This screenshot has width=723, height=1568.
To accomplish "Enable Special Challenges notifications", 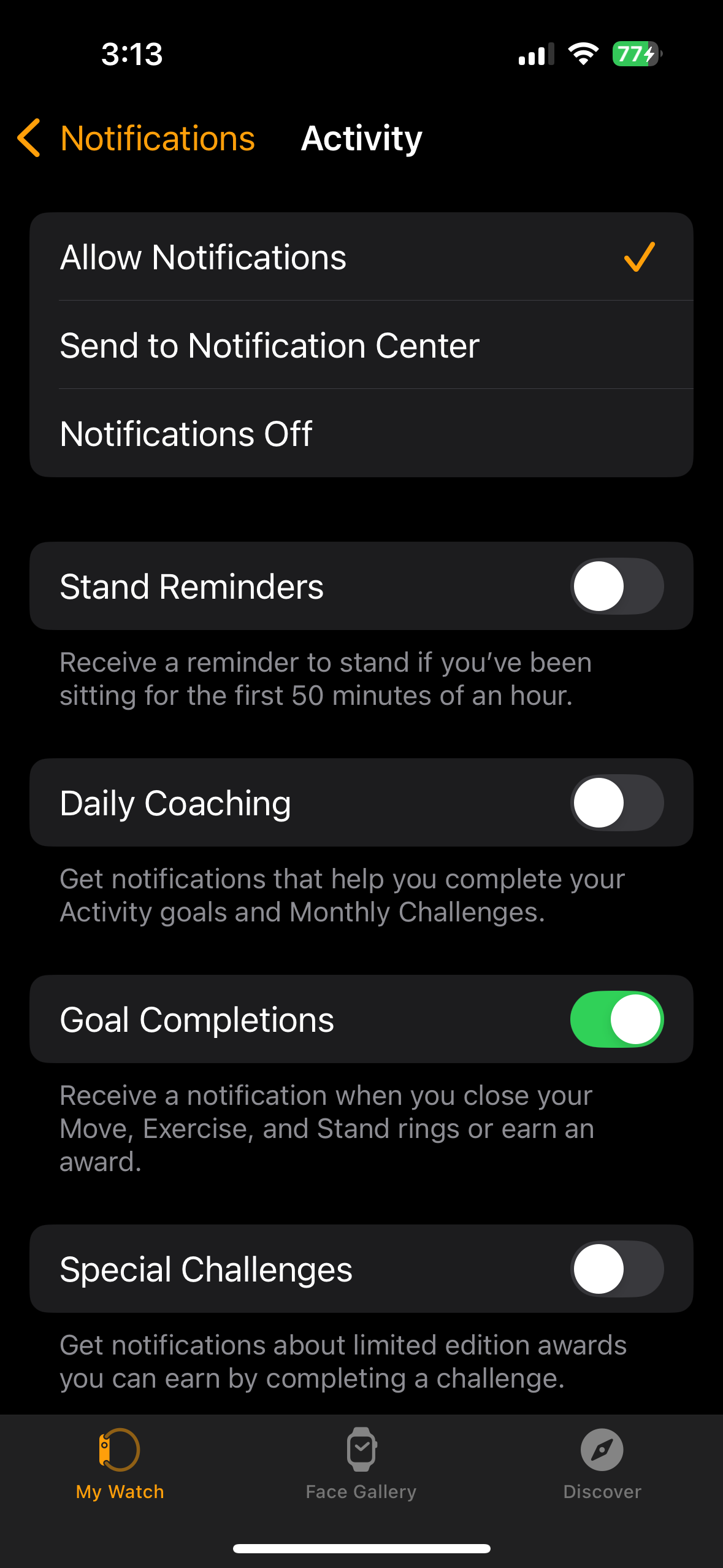I will tap(616, 1269).
